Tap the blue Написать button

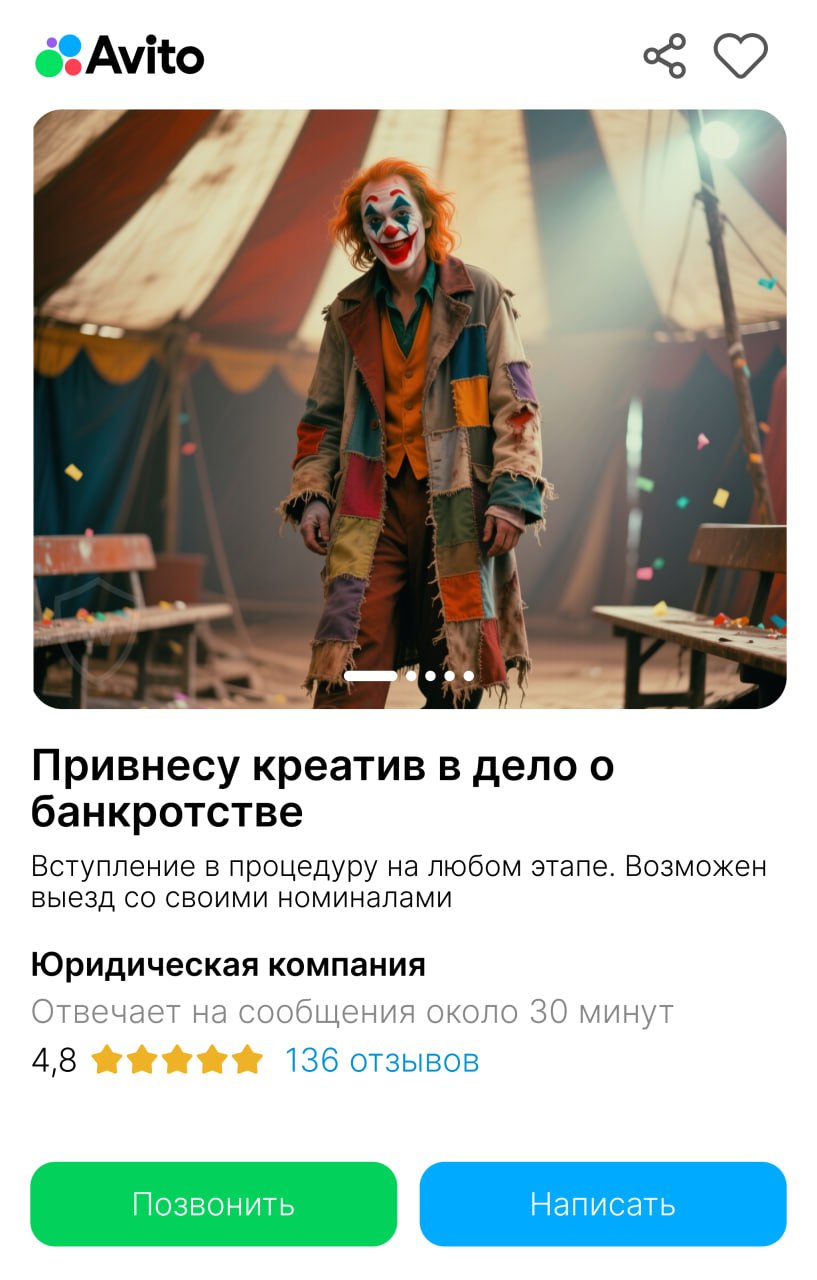pyautogui.click(x=602, y=1204)
